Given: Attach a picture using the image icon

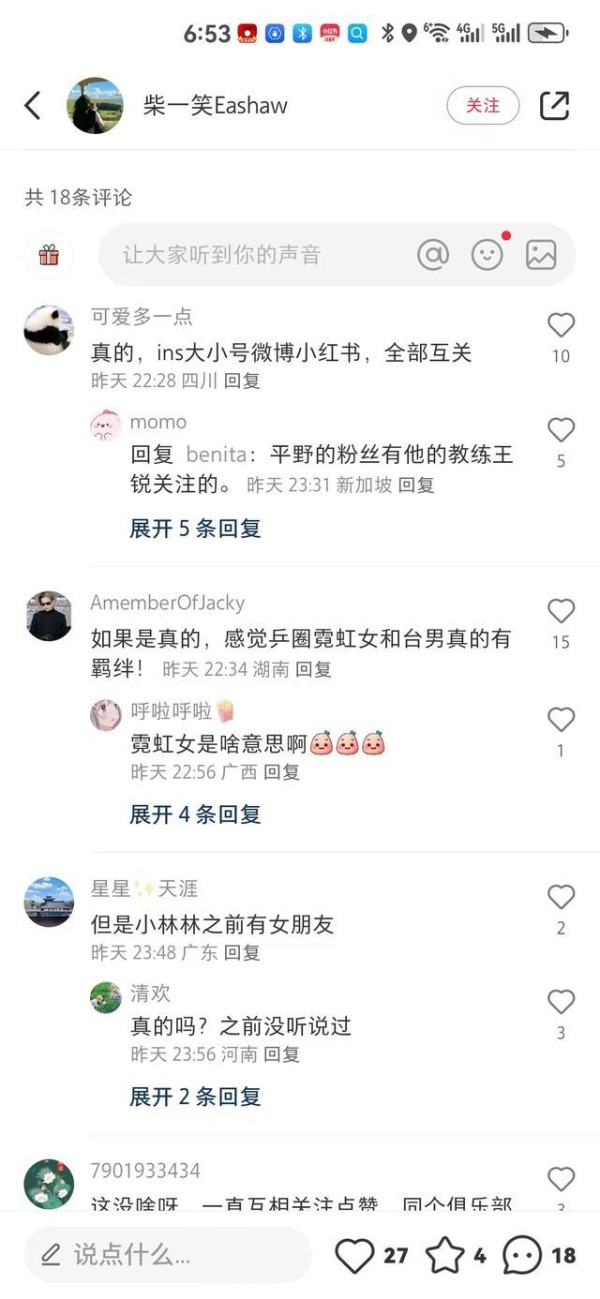Looking at the screenshot, I should tap(541, 255).
